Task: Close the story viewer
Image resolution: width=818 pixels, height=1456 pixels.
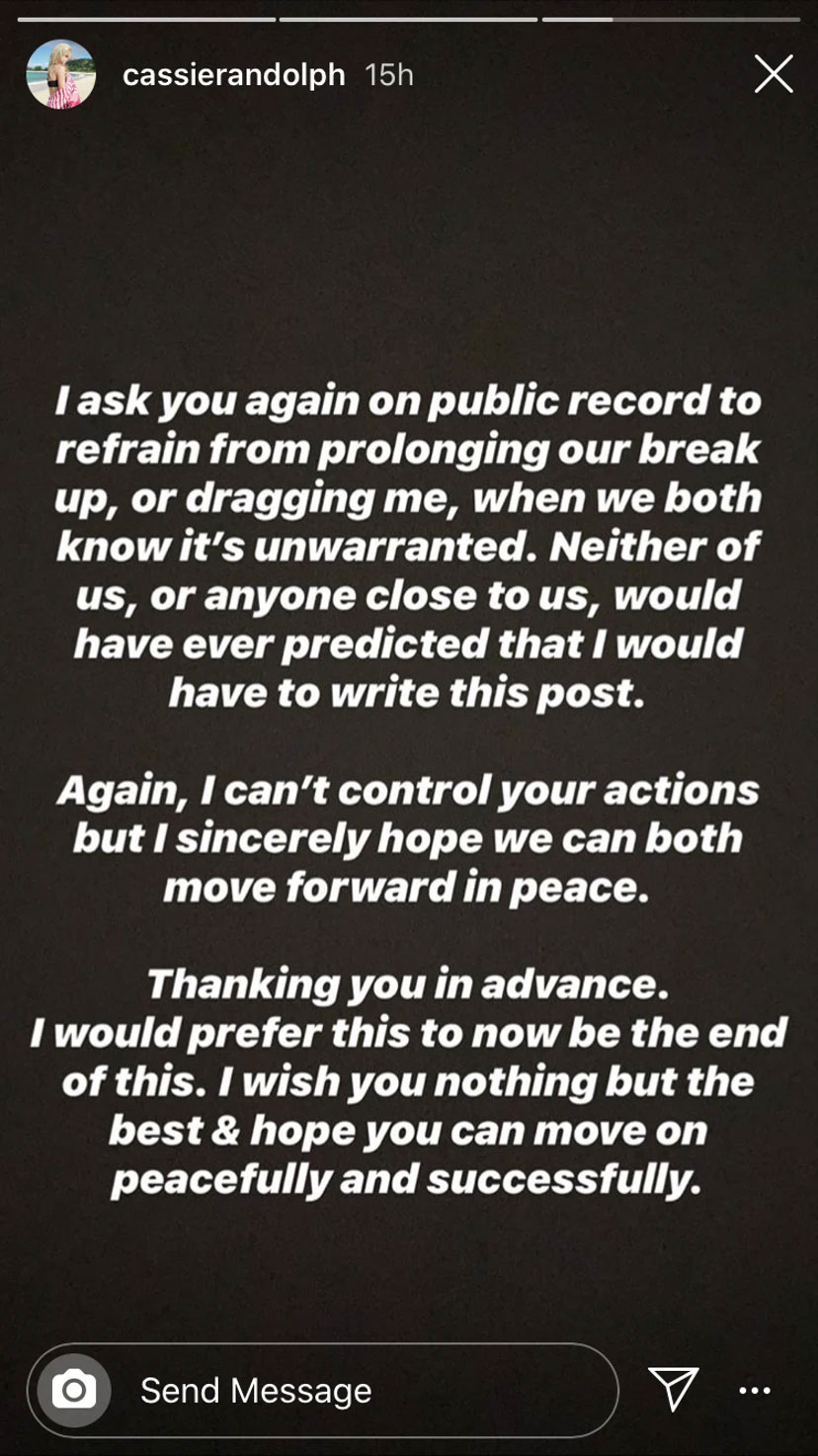Action: [773, 74]
